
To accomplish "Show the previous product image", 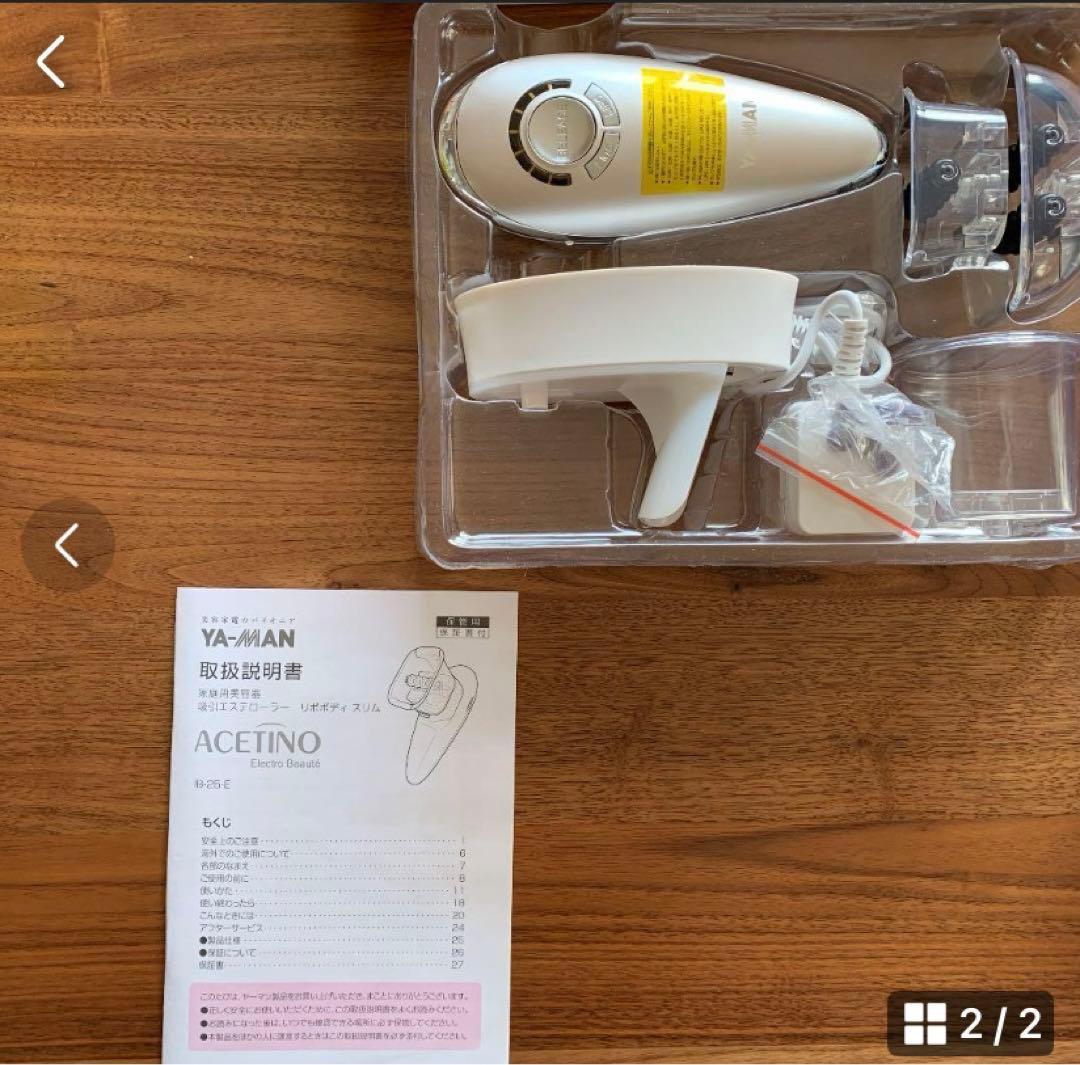I will tap(67, 546).
